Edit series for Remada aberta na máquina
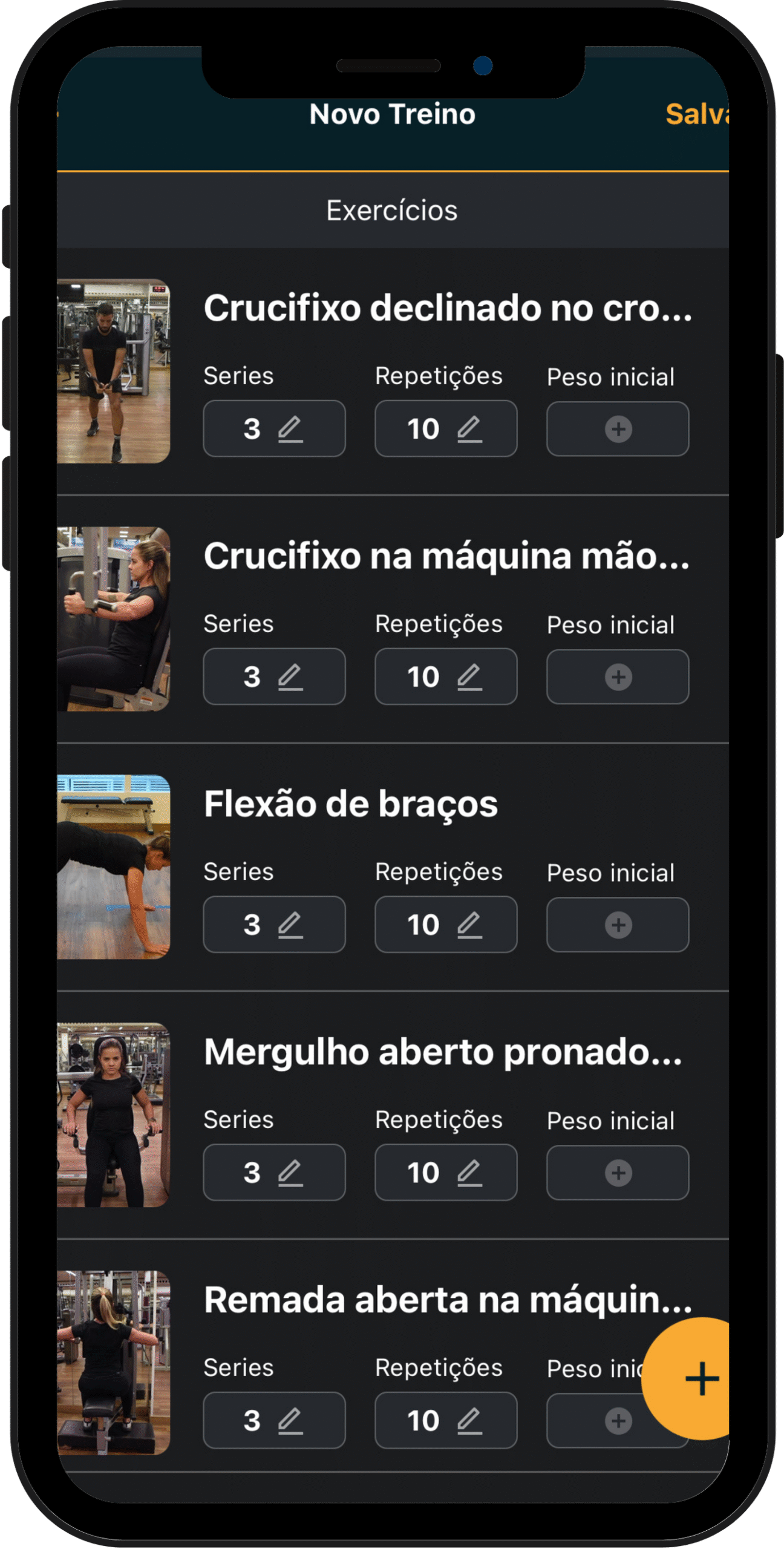Screen dimensions: 784x1549 coord(274,1421)
